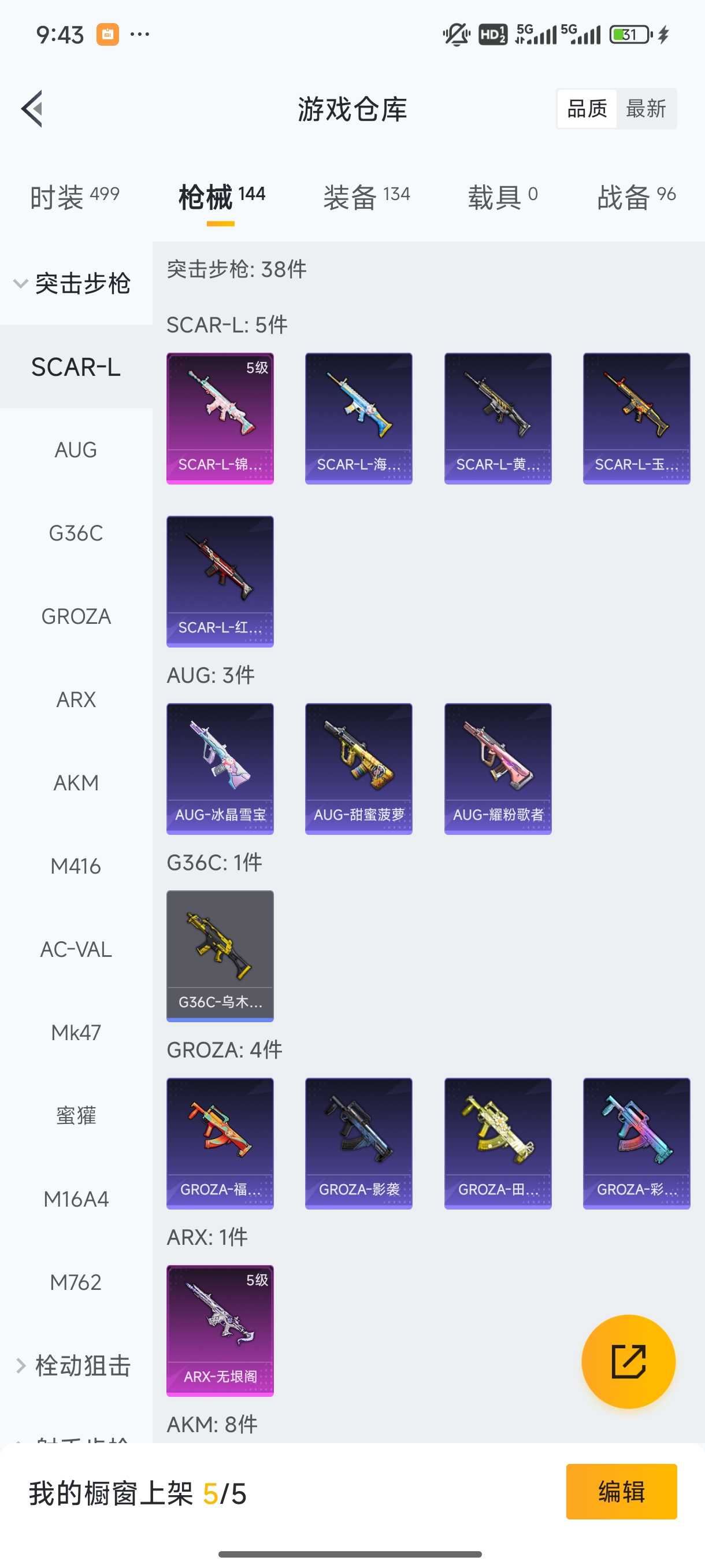Open the ARX-无垠阁 skin
Viewport: 705px width, 1568px height.
coord(220,1330)
